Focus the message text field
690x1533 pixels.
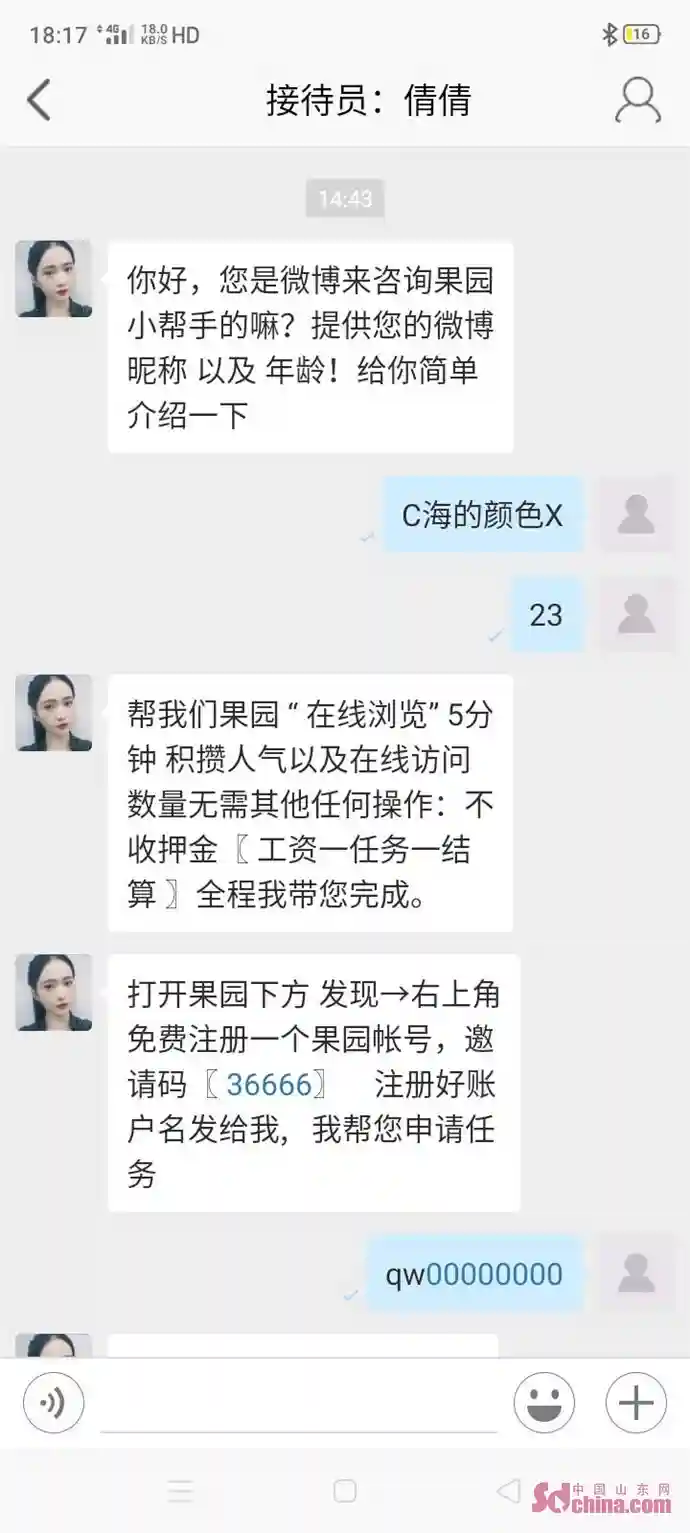(298, 1404)
